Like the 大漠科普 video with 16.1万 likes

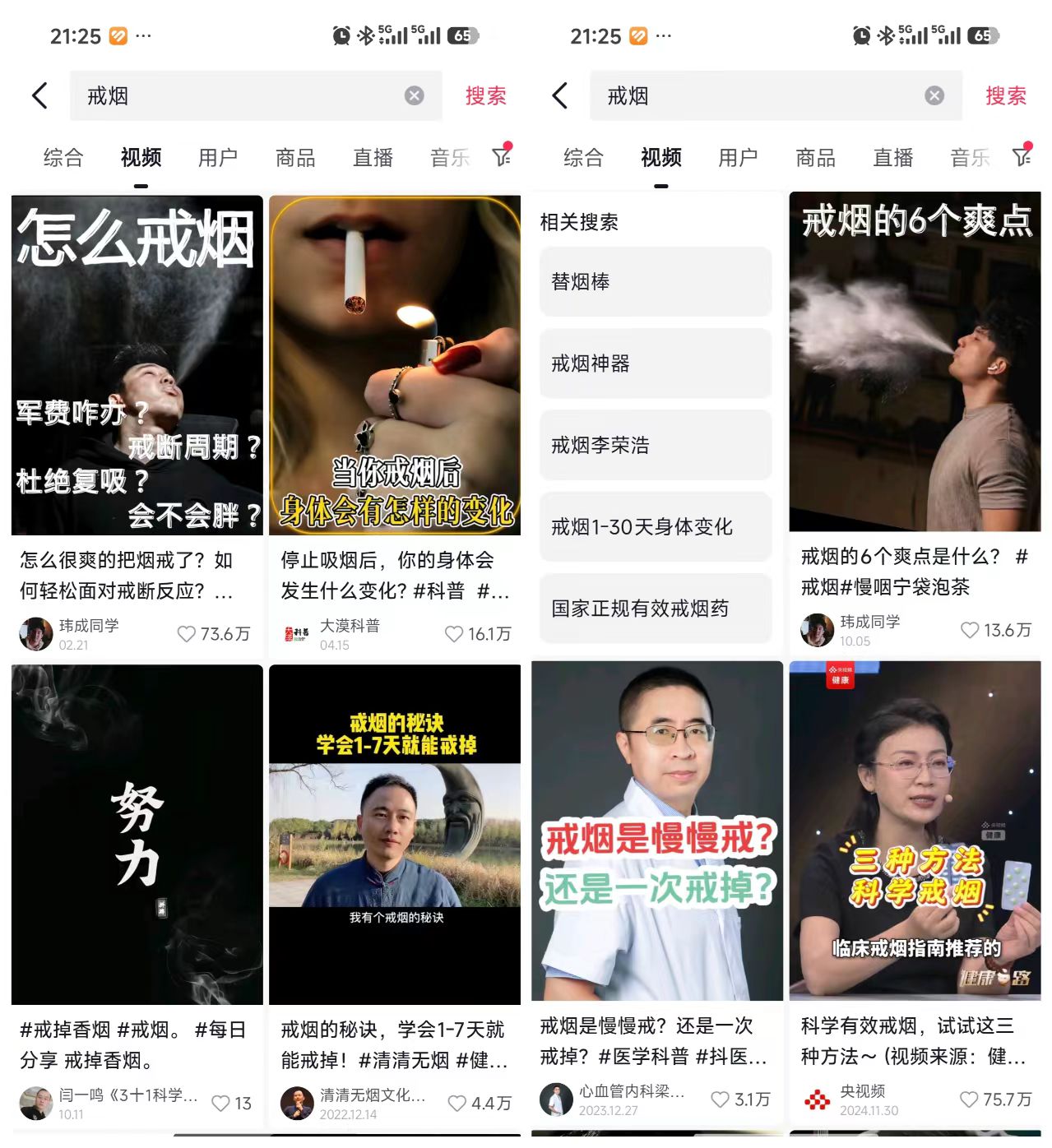pyautogui.click(x=454, y=634)
